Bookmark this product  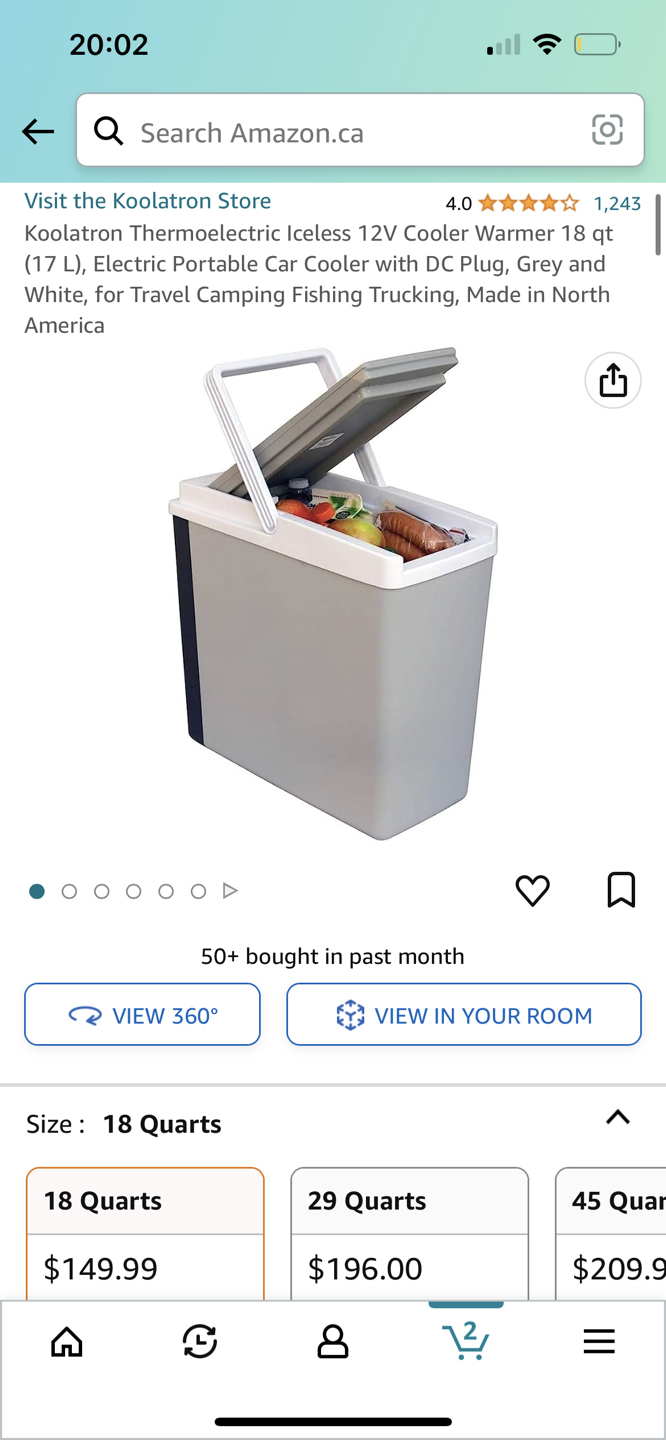pos(621,890)
